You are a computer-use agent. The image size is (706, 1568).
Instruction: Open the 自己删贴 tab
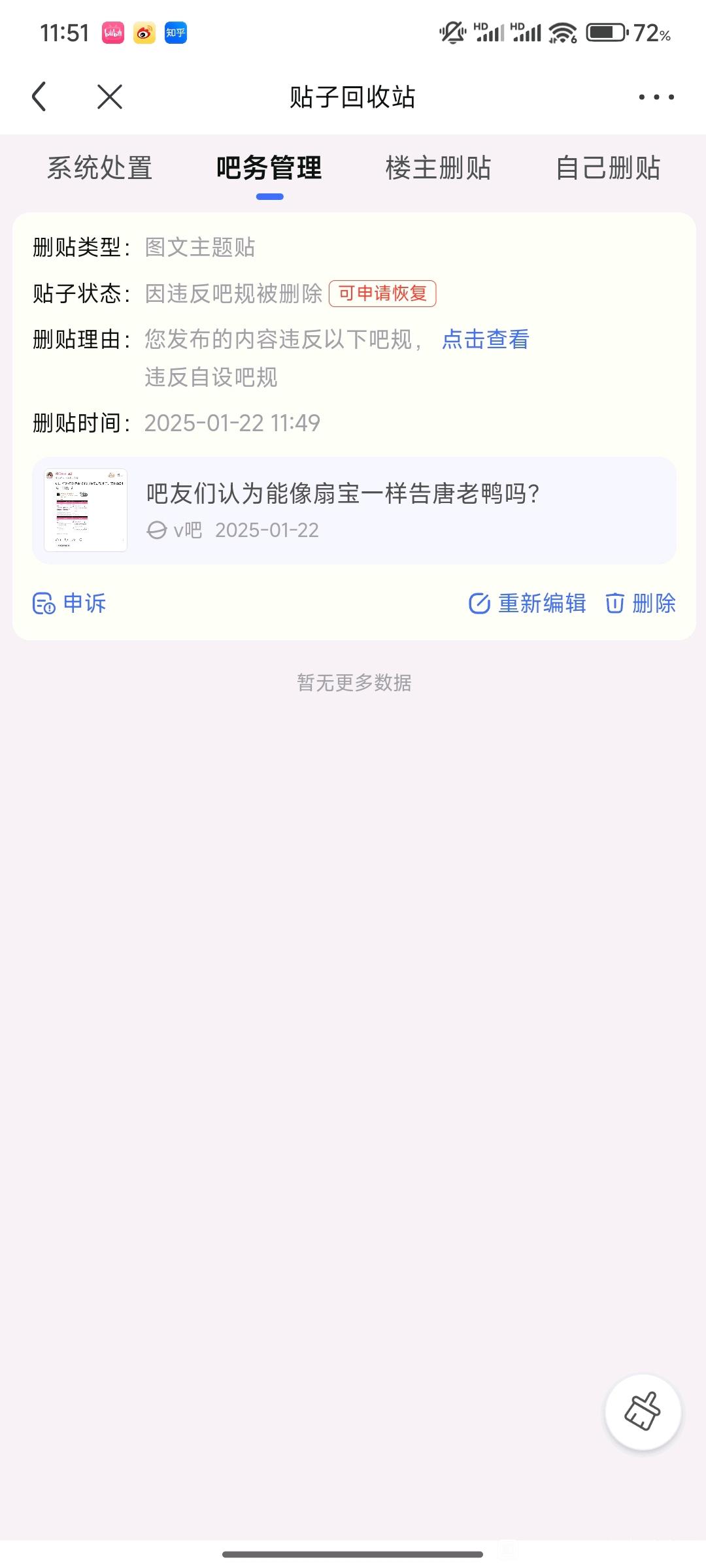pyautogui.click(x=608, y=168)
